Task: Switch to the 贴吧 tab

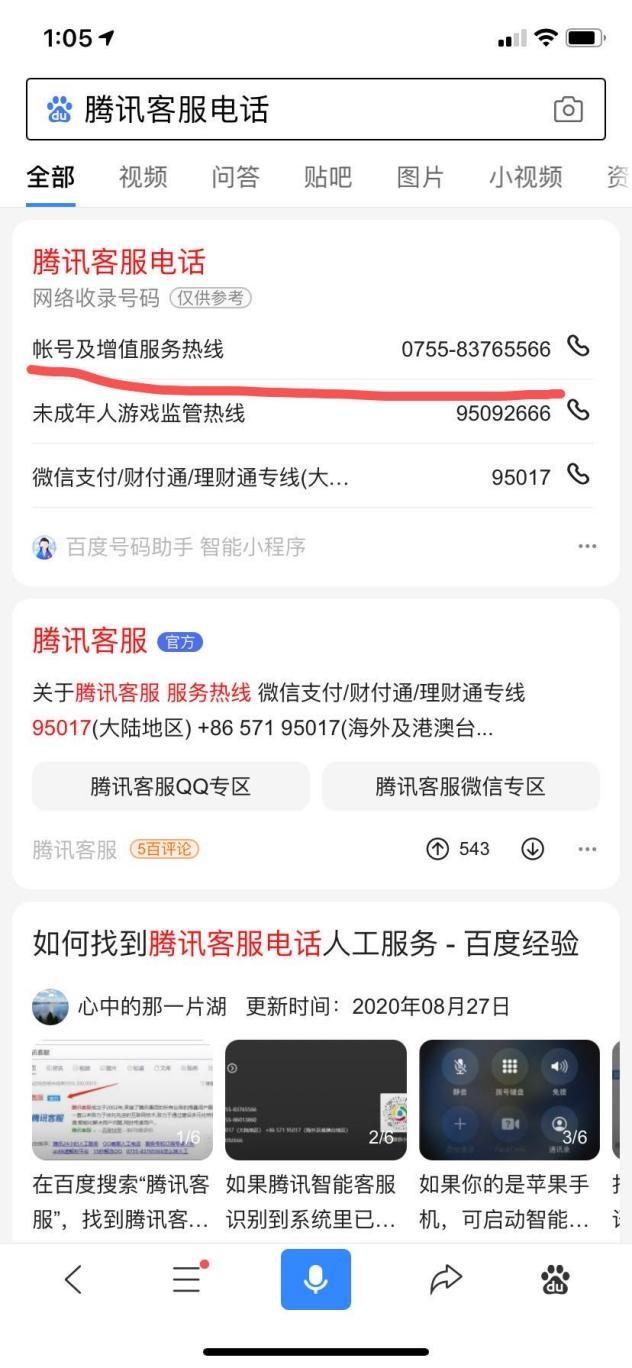Action: pyautogui.click(x=328, y=178)
